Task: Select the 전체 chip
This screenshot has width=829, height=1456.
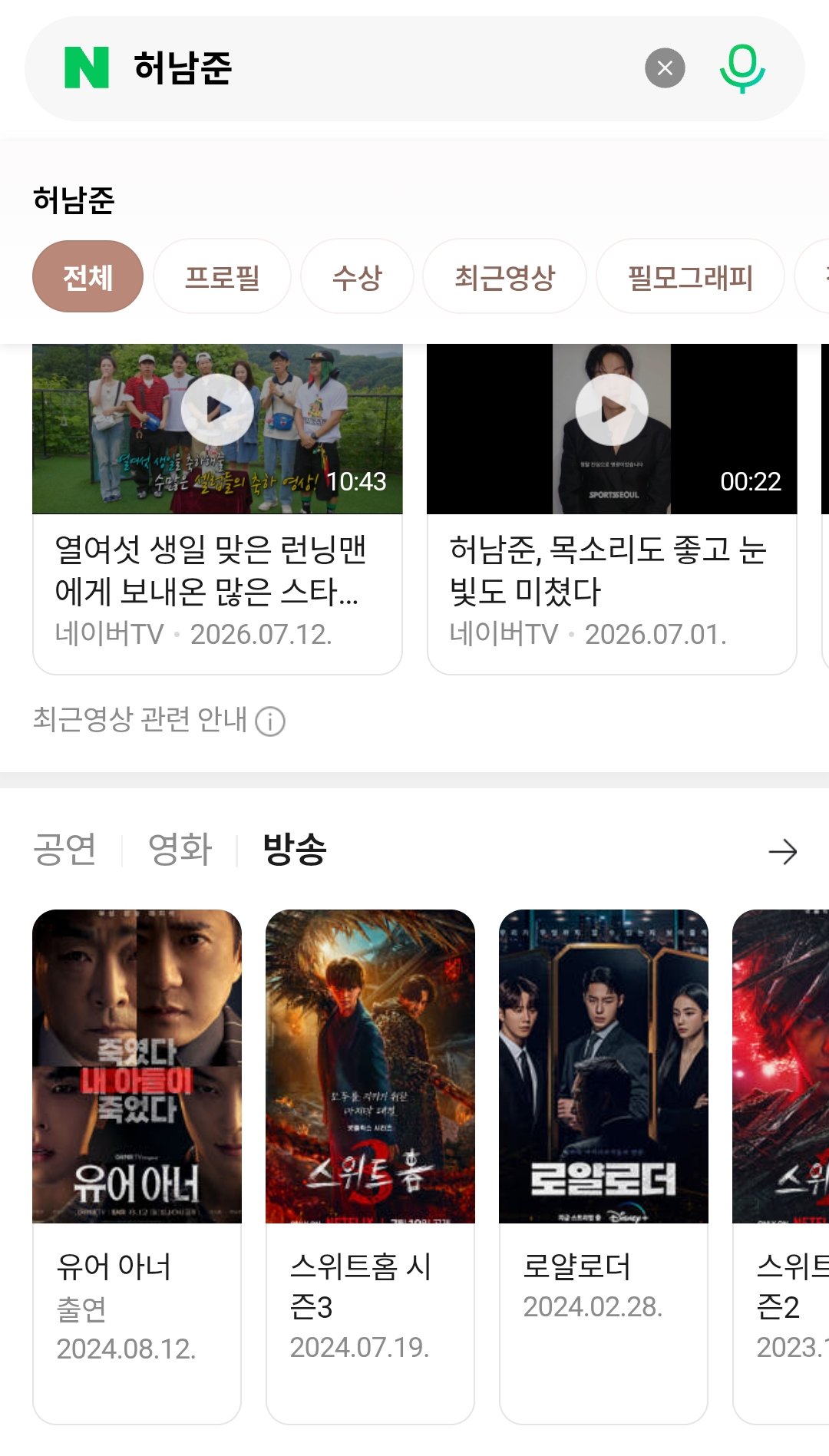Action: 88,276
